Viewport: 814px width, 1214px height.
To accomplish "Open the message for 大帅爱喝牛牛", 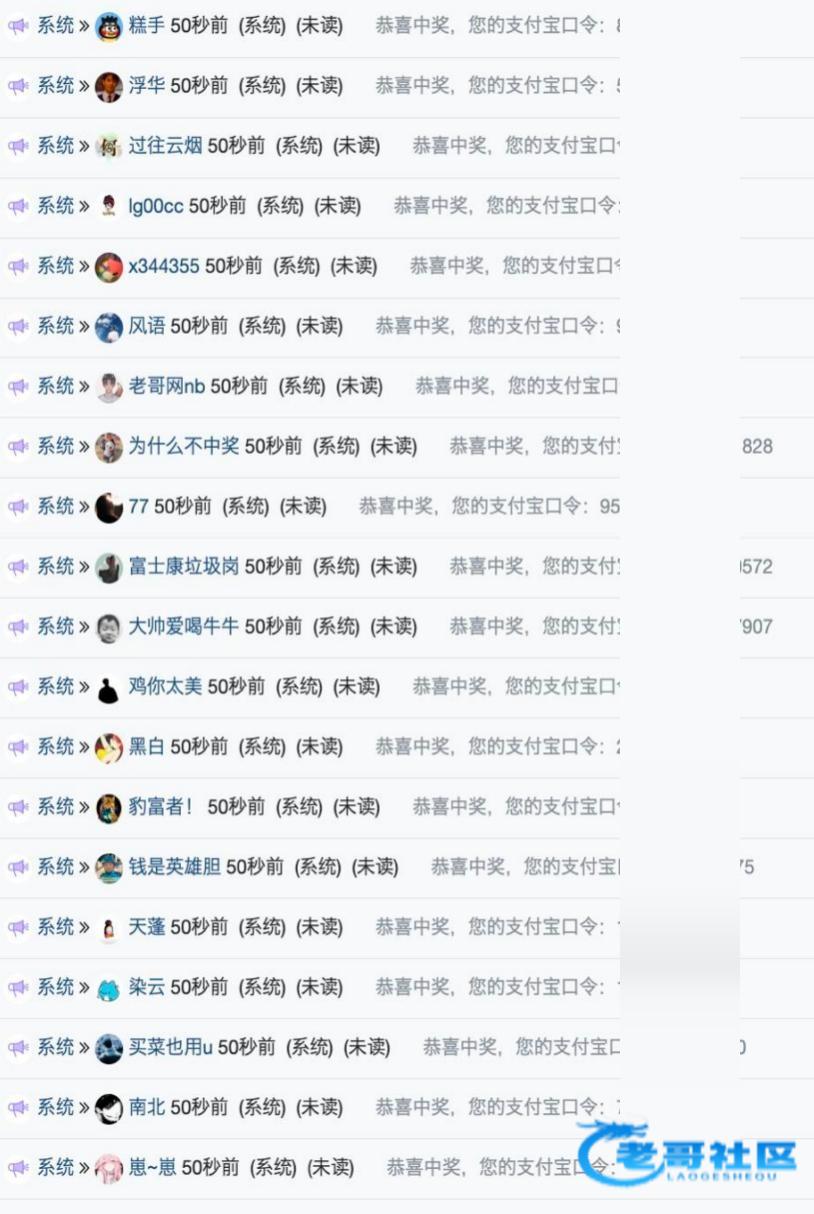I will [532, 627].
